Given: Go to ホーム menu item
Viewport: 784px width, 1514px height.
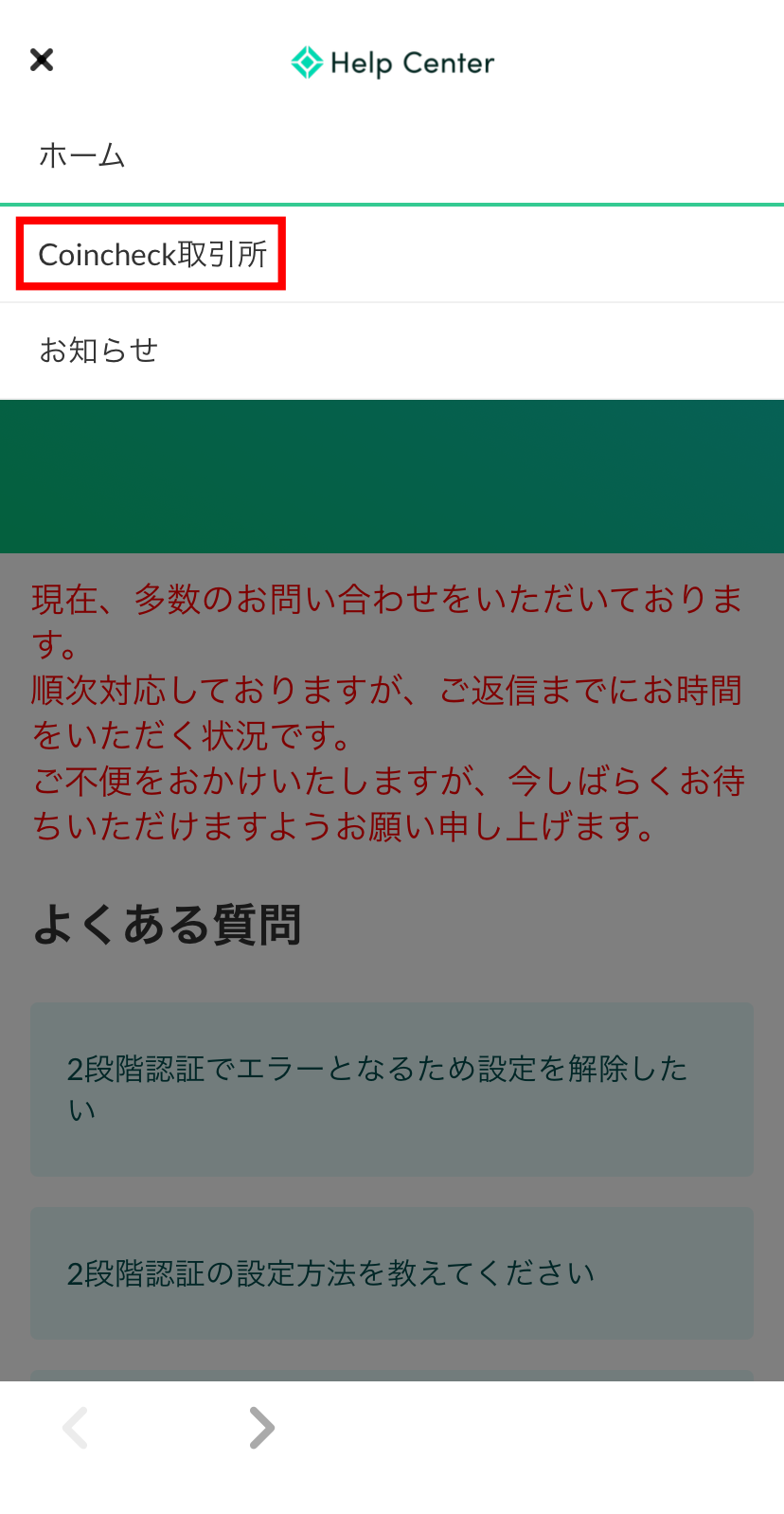Looking at the screenshot, I should [x=392, y=154].
